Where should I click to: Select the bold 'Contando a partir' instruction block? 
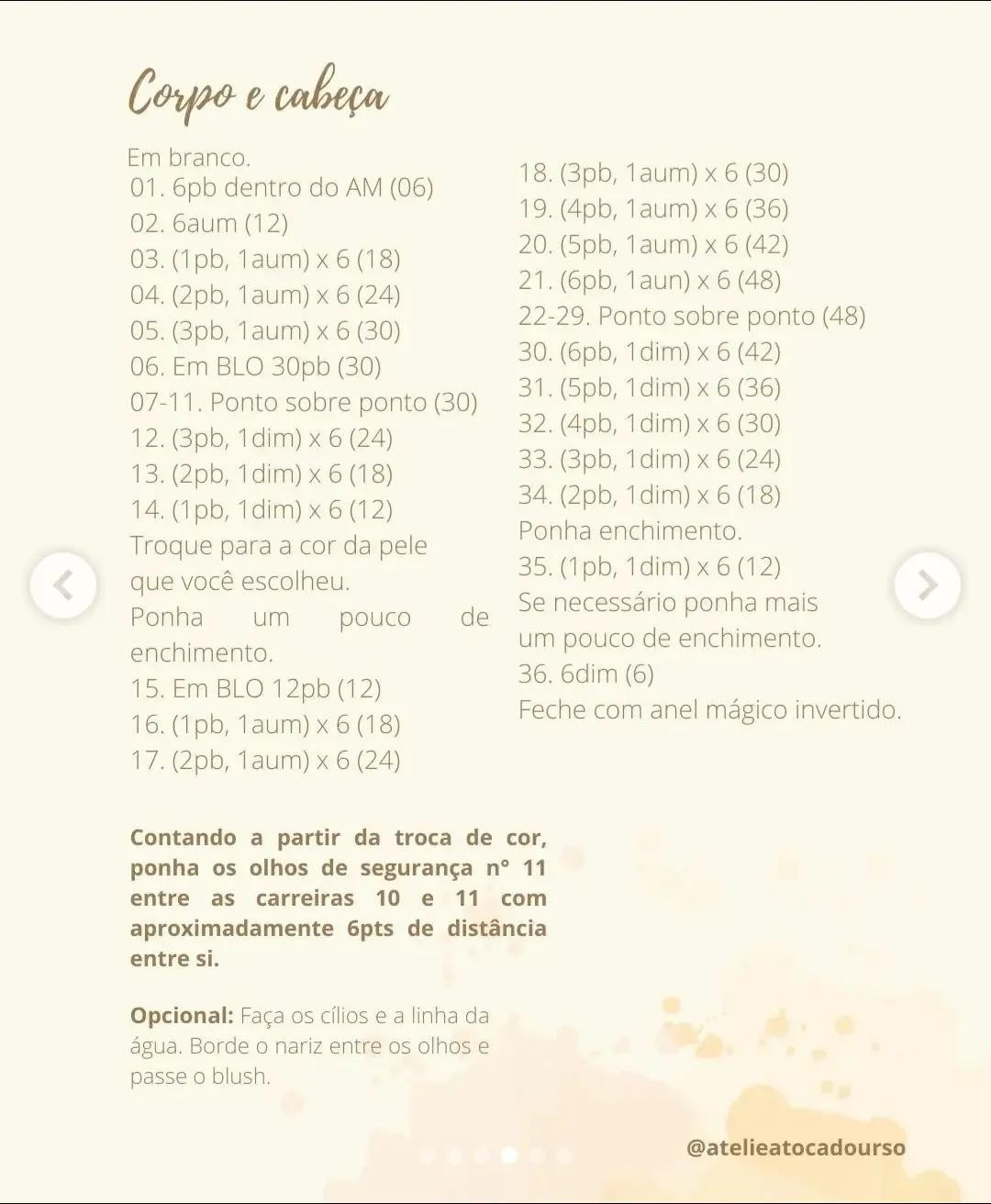[339, 897]
